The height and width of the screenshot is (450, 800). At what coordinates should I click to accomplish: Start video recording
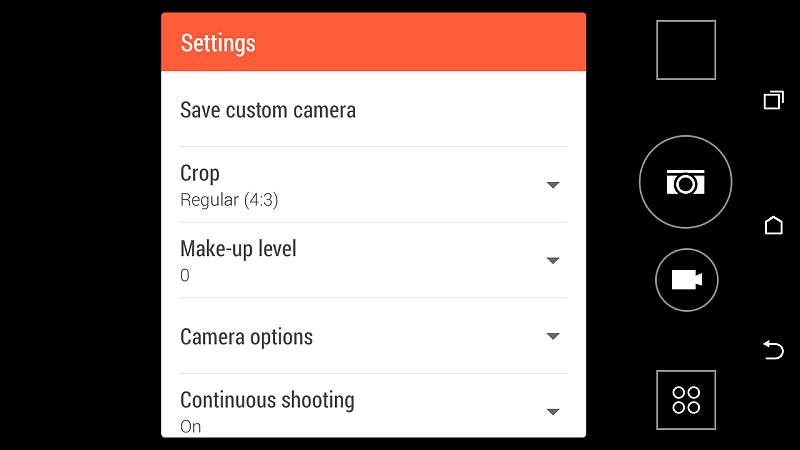click(686, 280)
